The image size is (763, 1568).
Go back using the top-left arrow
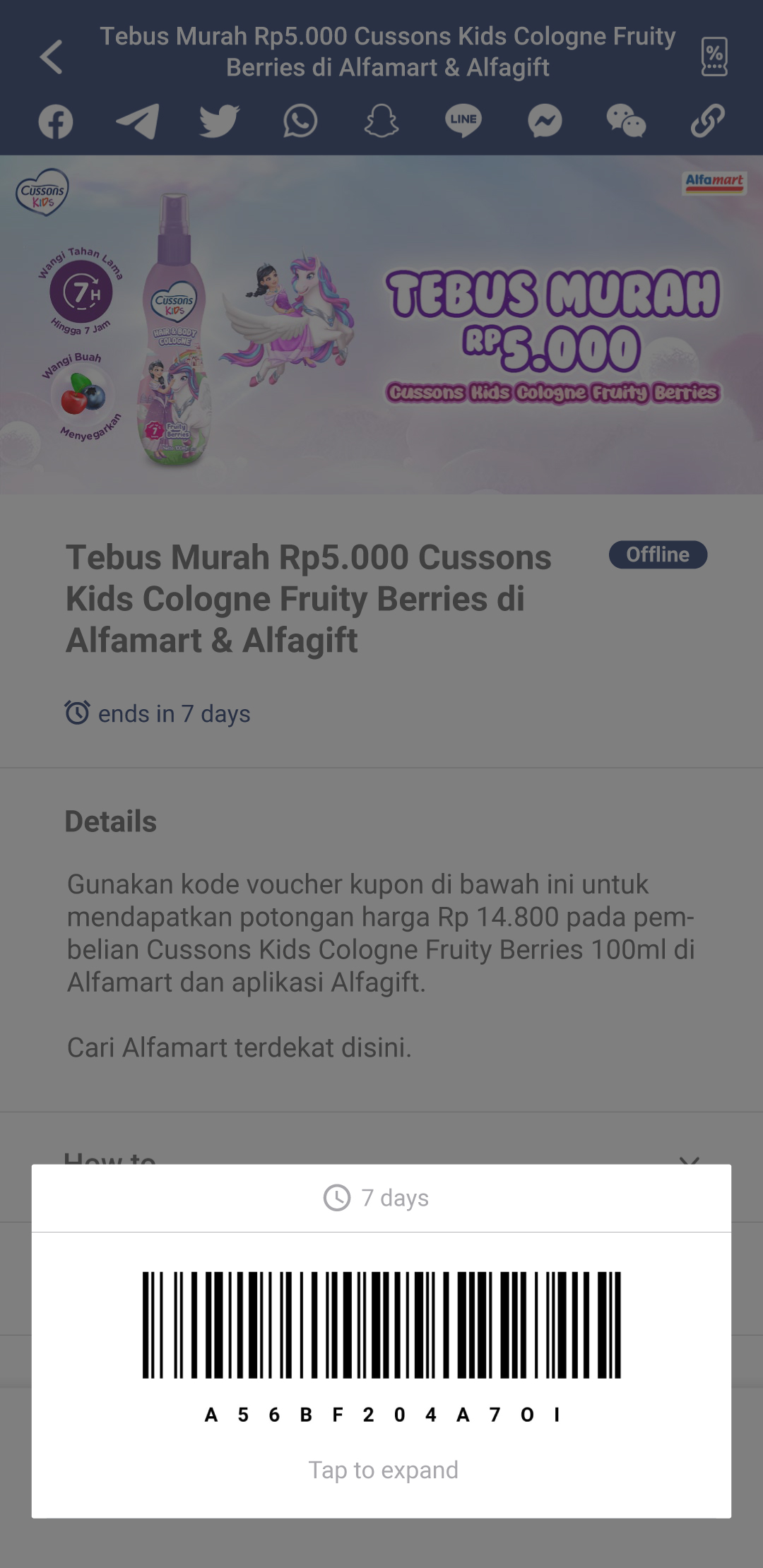[51, 57]
